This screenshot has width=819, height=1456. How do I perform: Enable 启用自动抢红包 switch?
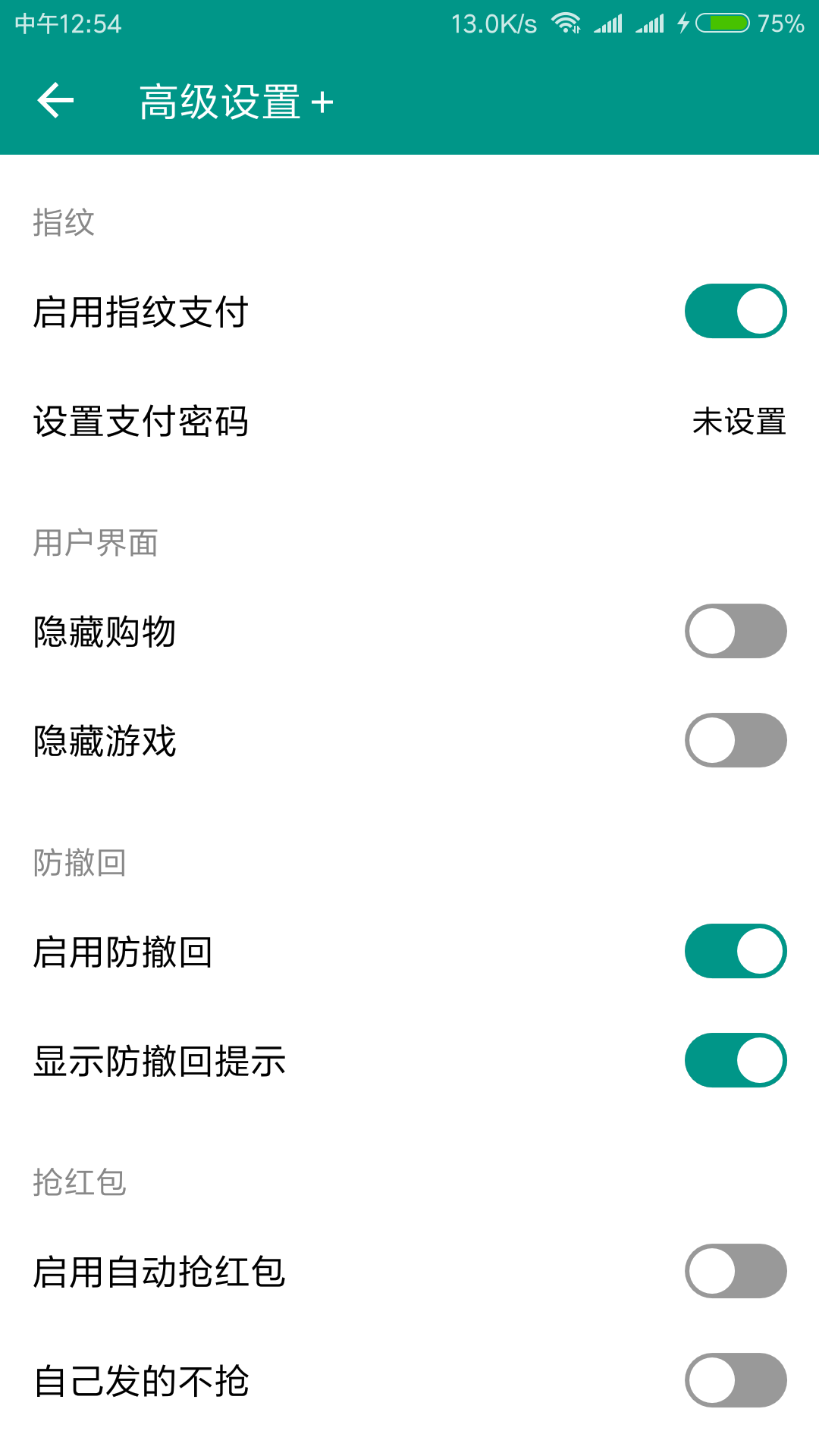click(x=735, y=1271)
